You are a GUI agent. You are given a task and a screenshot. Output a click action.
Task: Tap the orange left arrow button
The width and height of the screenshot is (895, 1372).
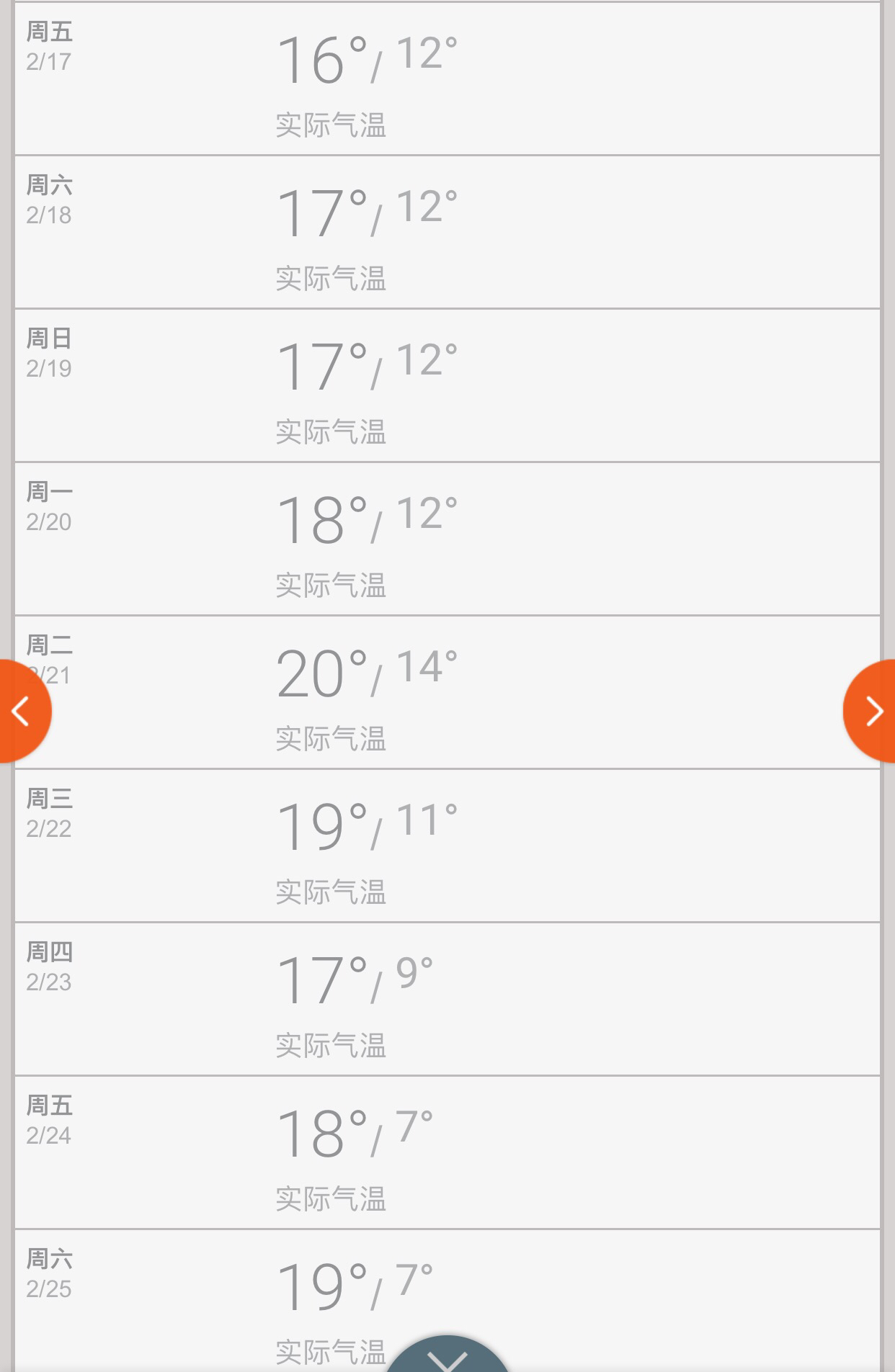tap(22, 711)
